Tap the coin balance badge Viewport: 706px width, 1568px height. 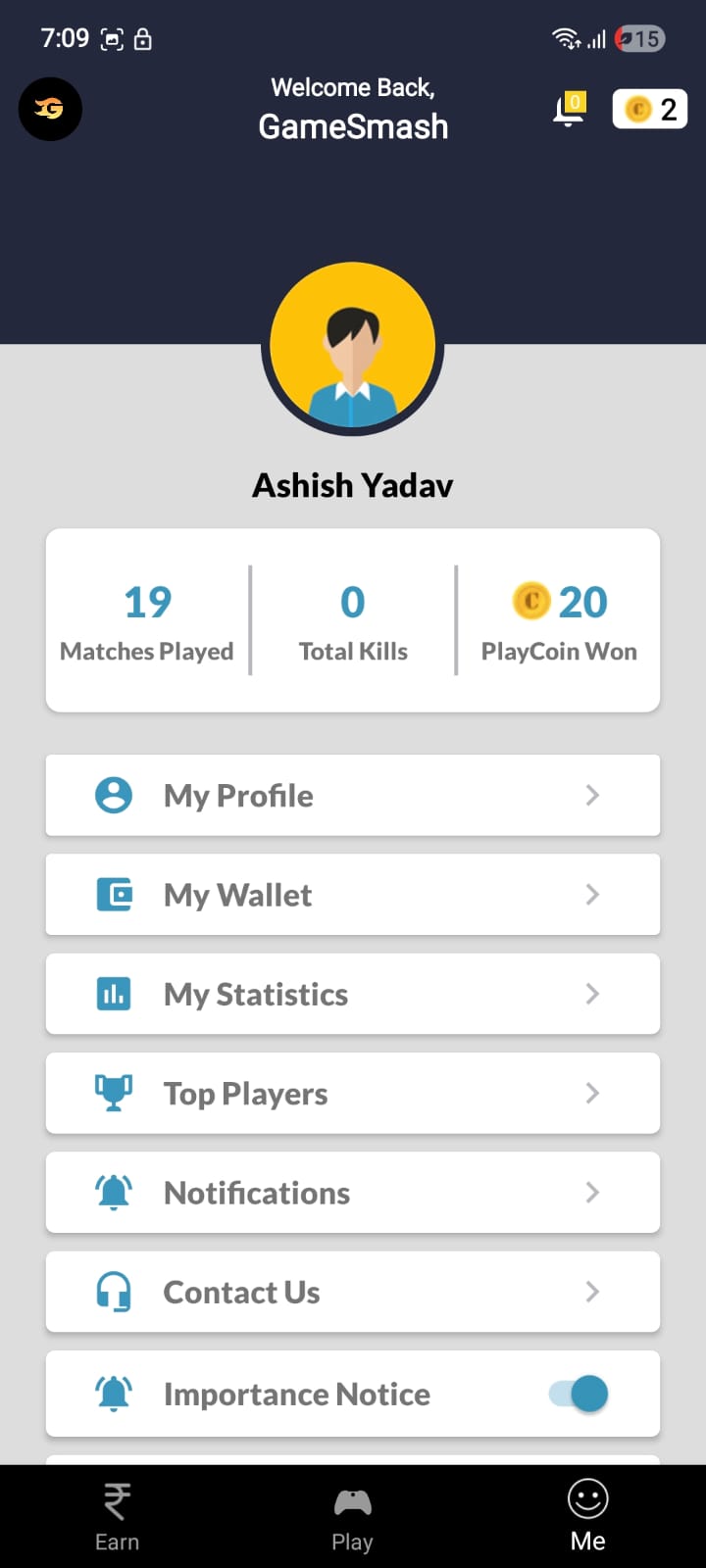tap(649, 109)
